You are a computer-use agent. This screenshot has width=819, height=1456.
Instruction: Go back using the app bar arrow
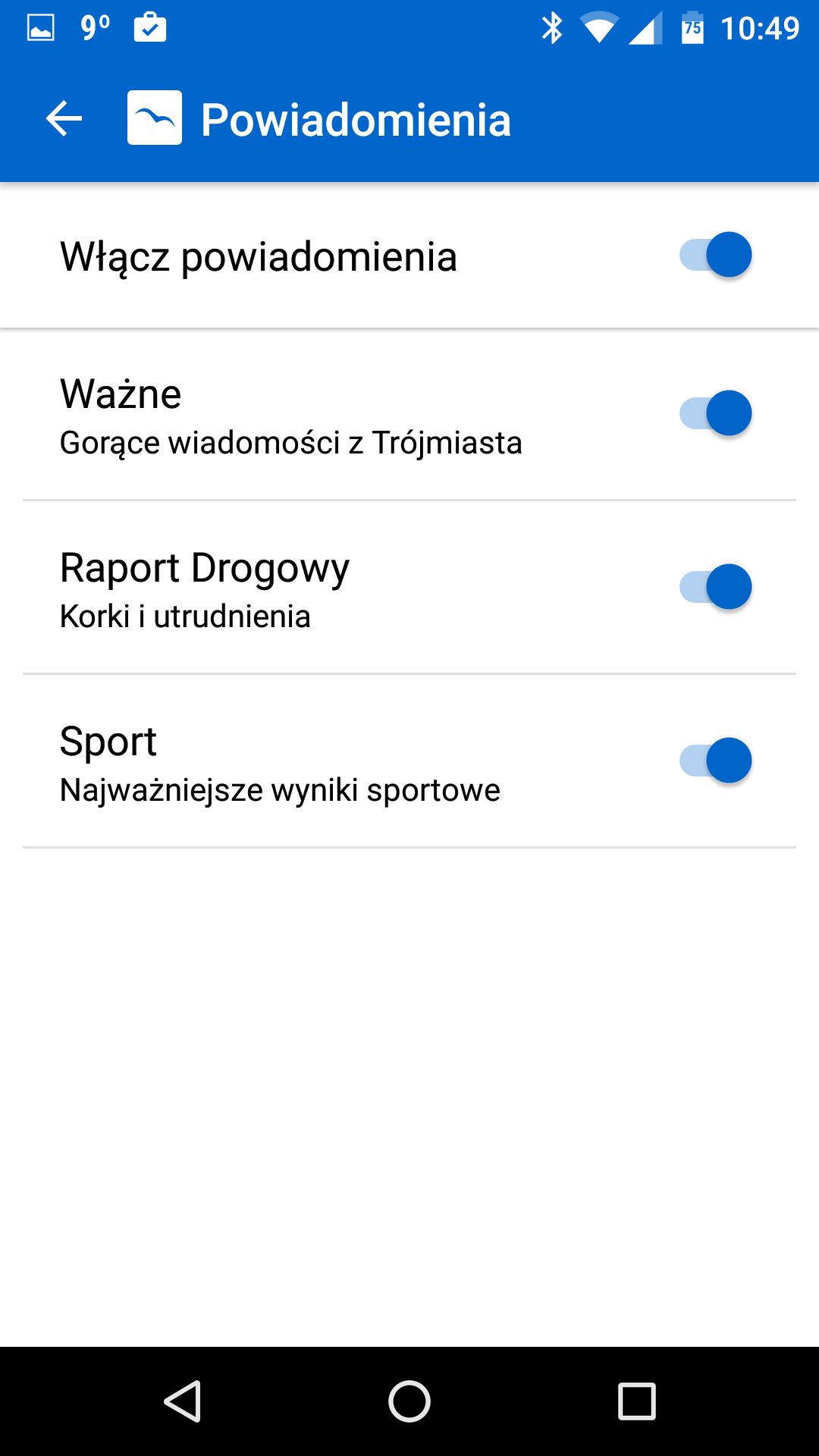click(64, 119)
